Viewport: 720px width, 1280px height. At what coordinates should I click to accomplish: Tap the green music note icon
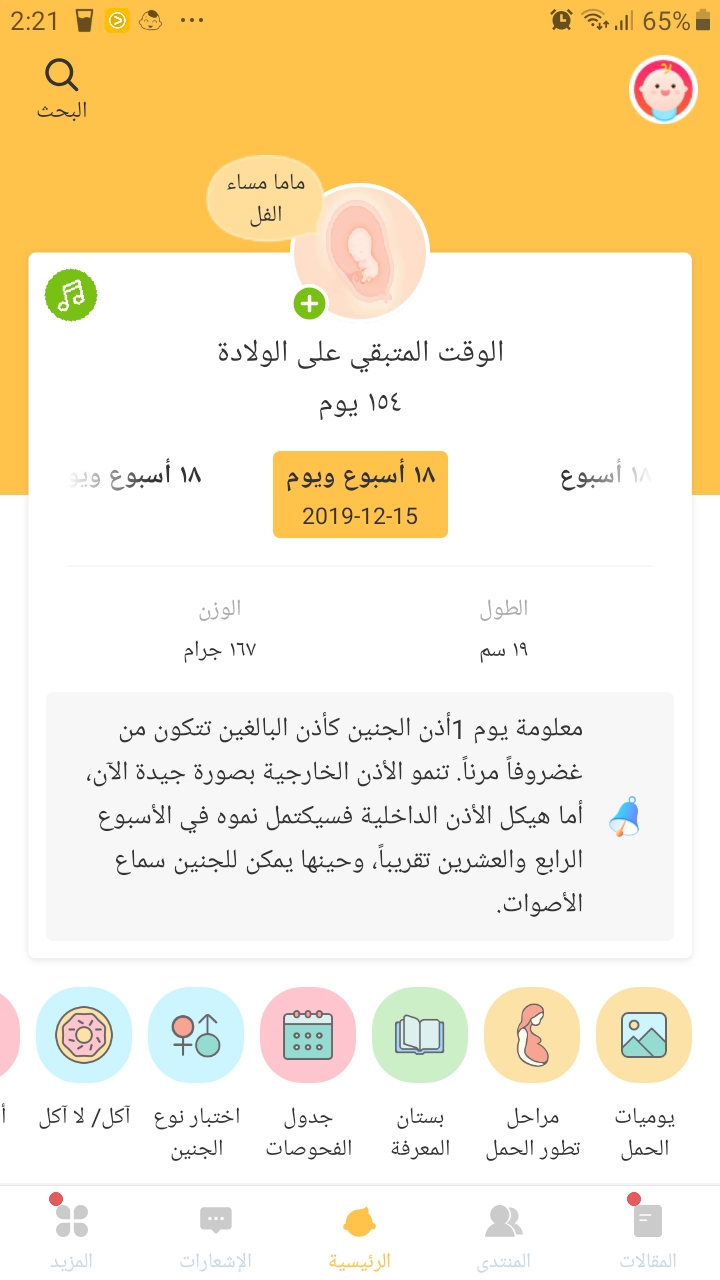click(x=71, y=295)
